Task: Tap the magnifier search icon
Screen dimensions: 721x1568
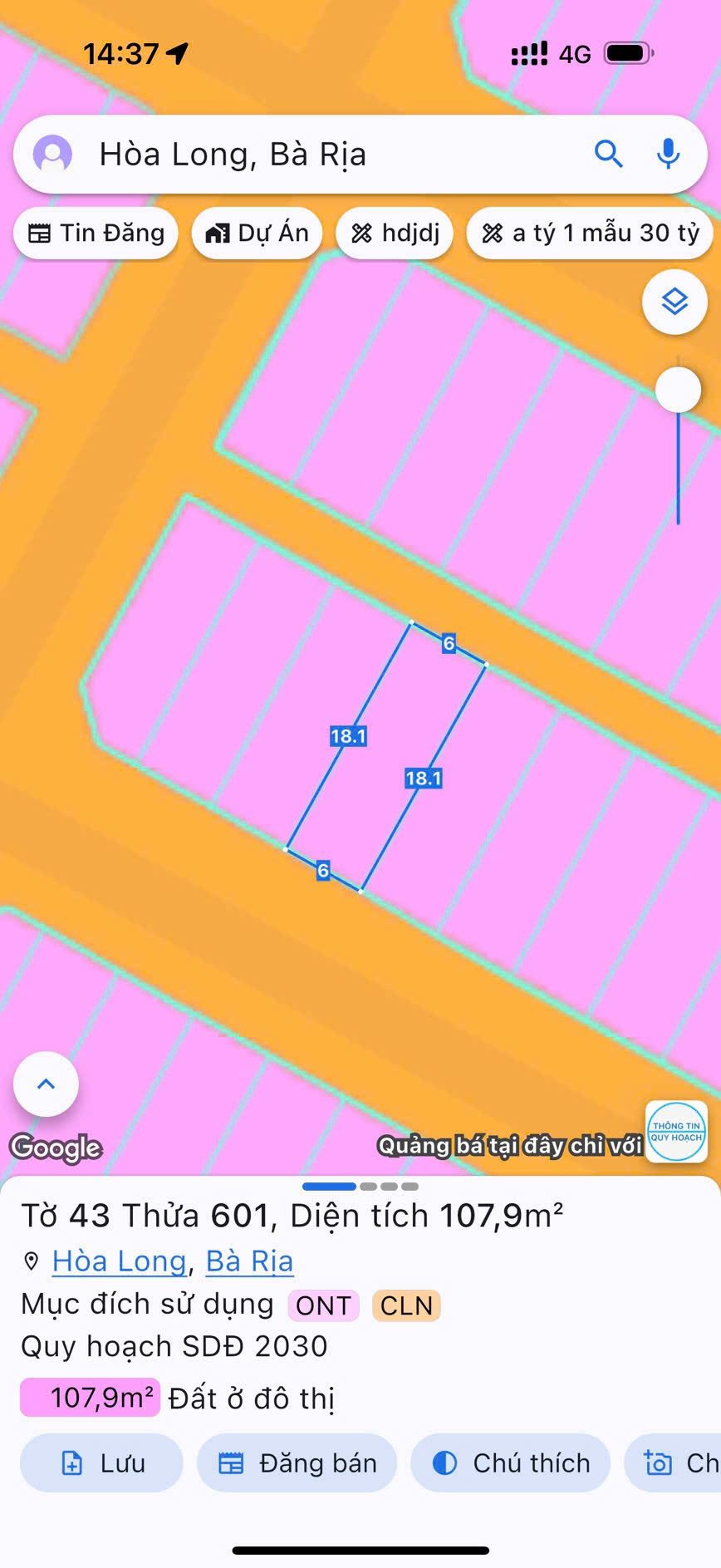Action: click(608, 154)
